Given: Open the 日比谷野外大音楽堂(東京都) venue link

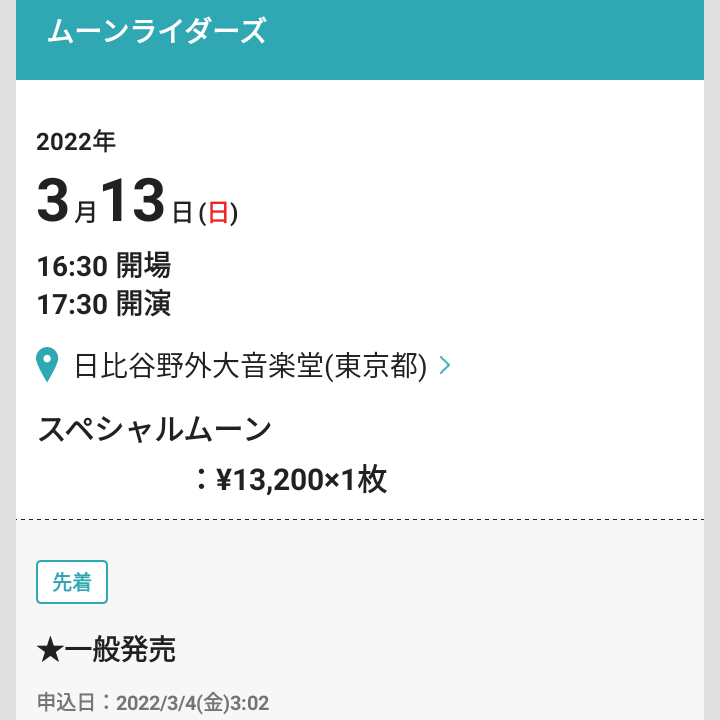Looking at the screenshot, I should pyautogui.click(x=251, y=366).
